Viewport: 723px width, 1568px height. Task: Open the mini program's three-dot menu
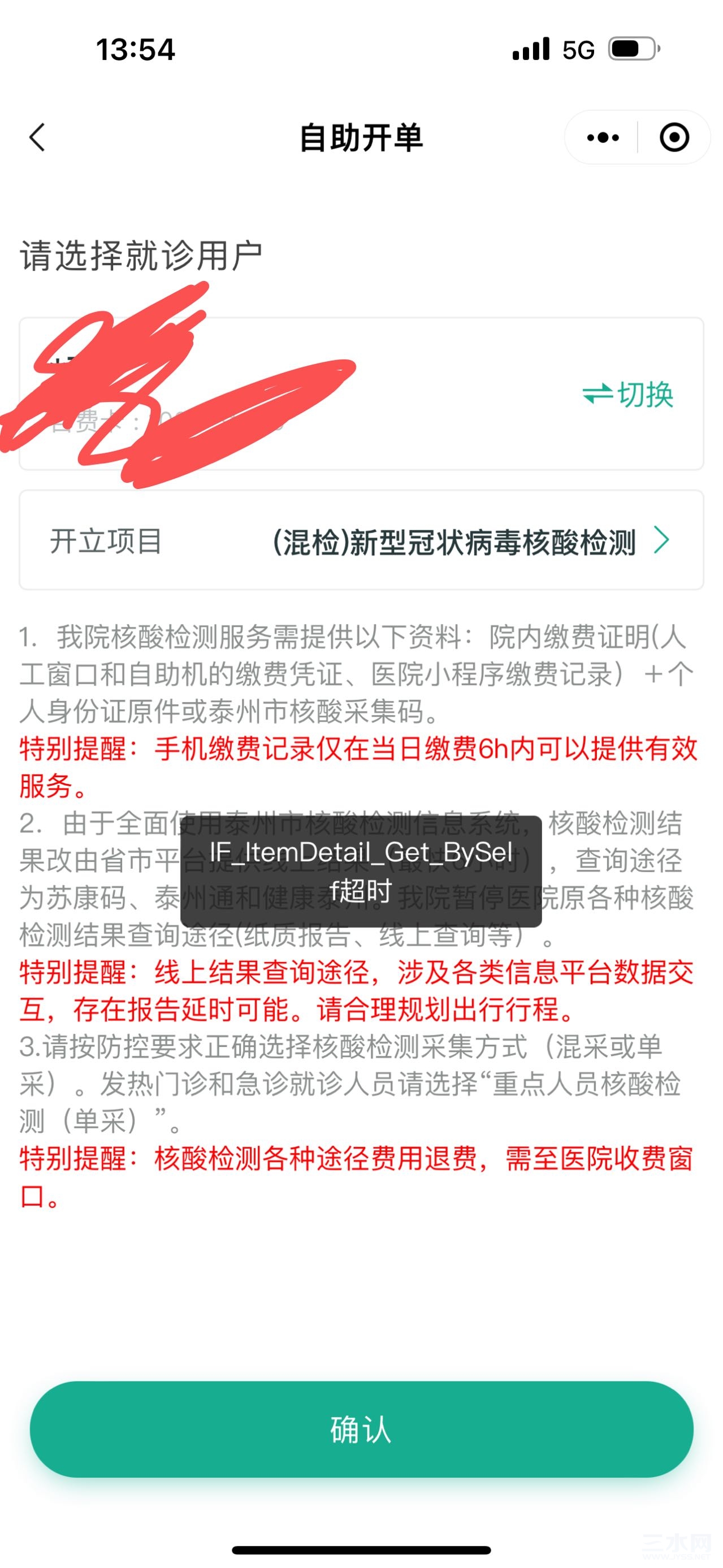[603, 137]
